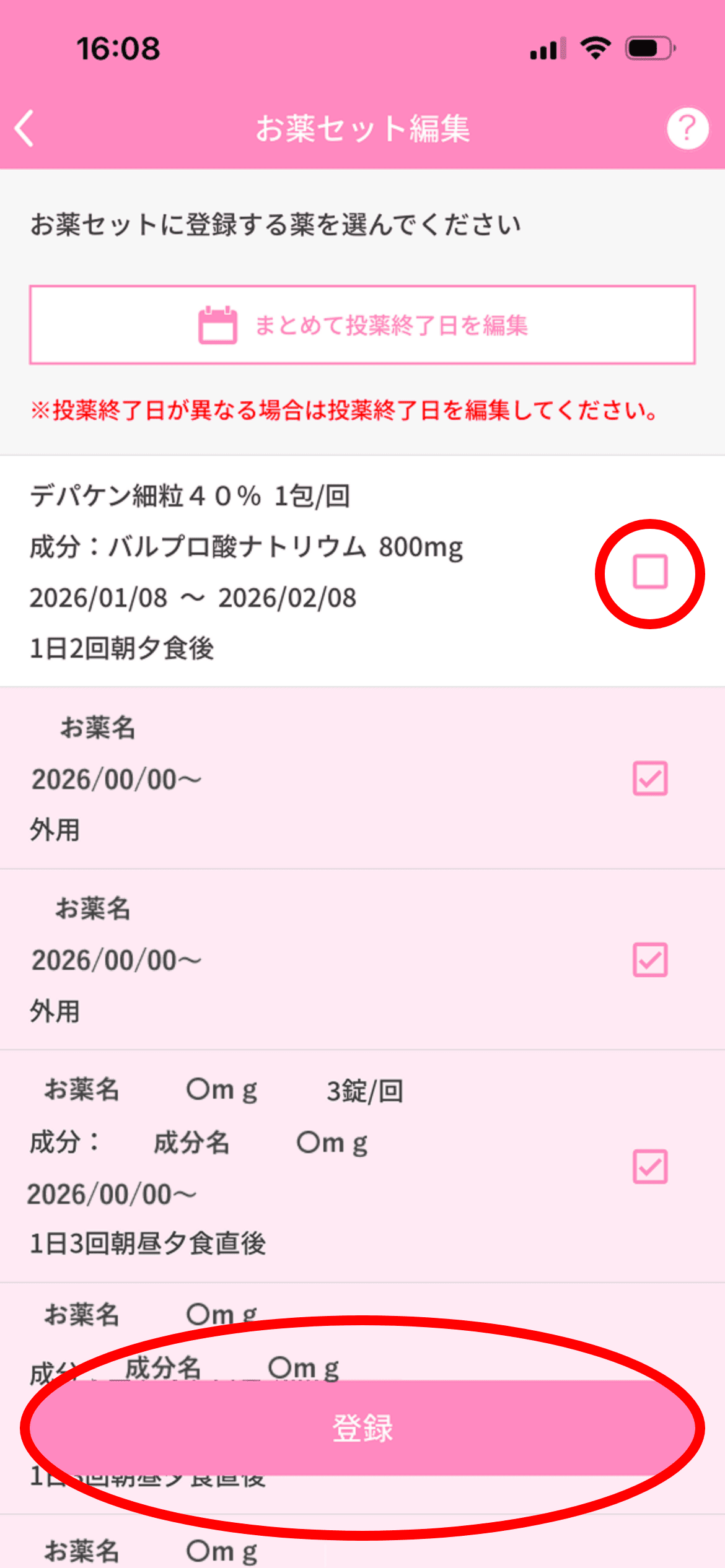Image resolution: width=725 pixels, height=1568 pixels.
Task: Select the date range 2026/01/08～2026/02/08
Action: click(192, 596)
